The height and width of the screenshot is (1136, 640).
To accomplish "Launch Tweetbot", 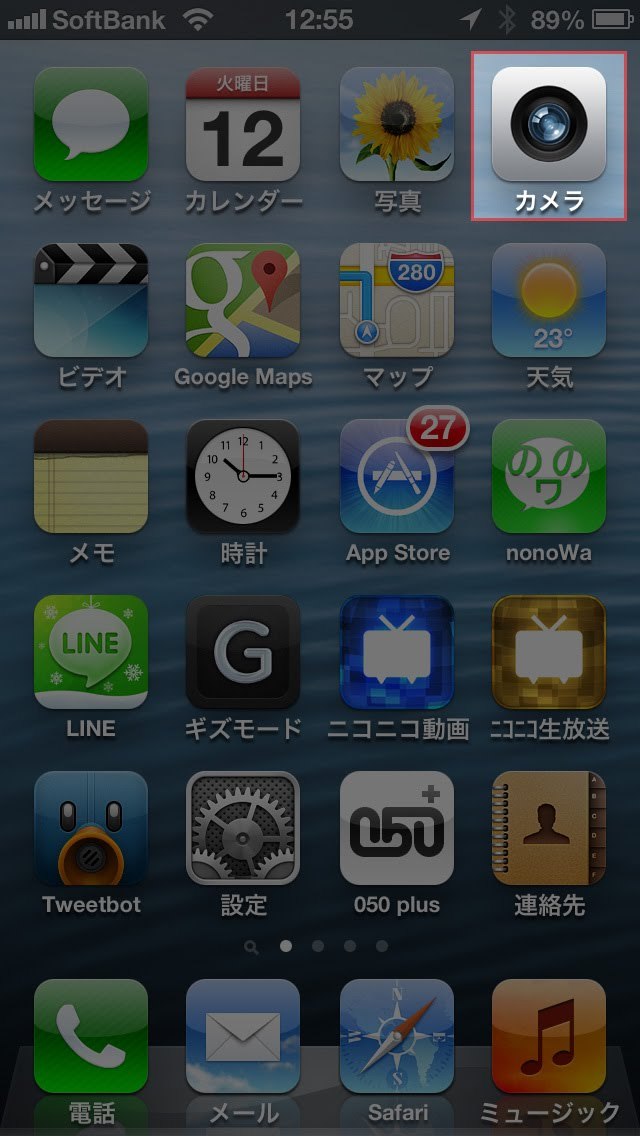I will (x=91, y=828).
